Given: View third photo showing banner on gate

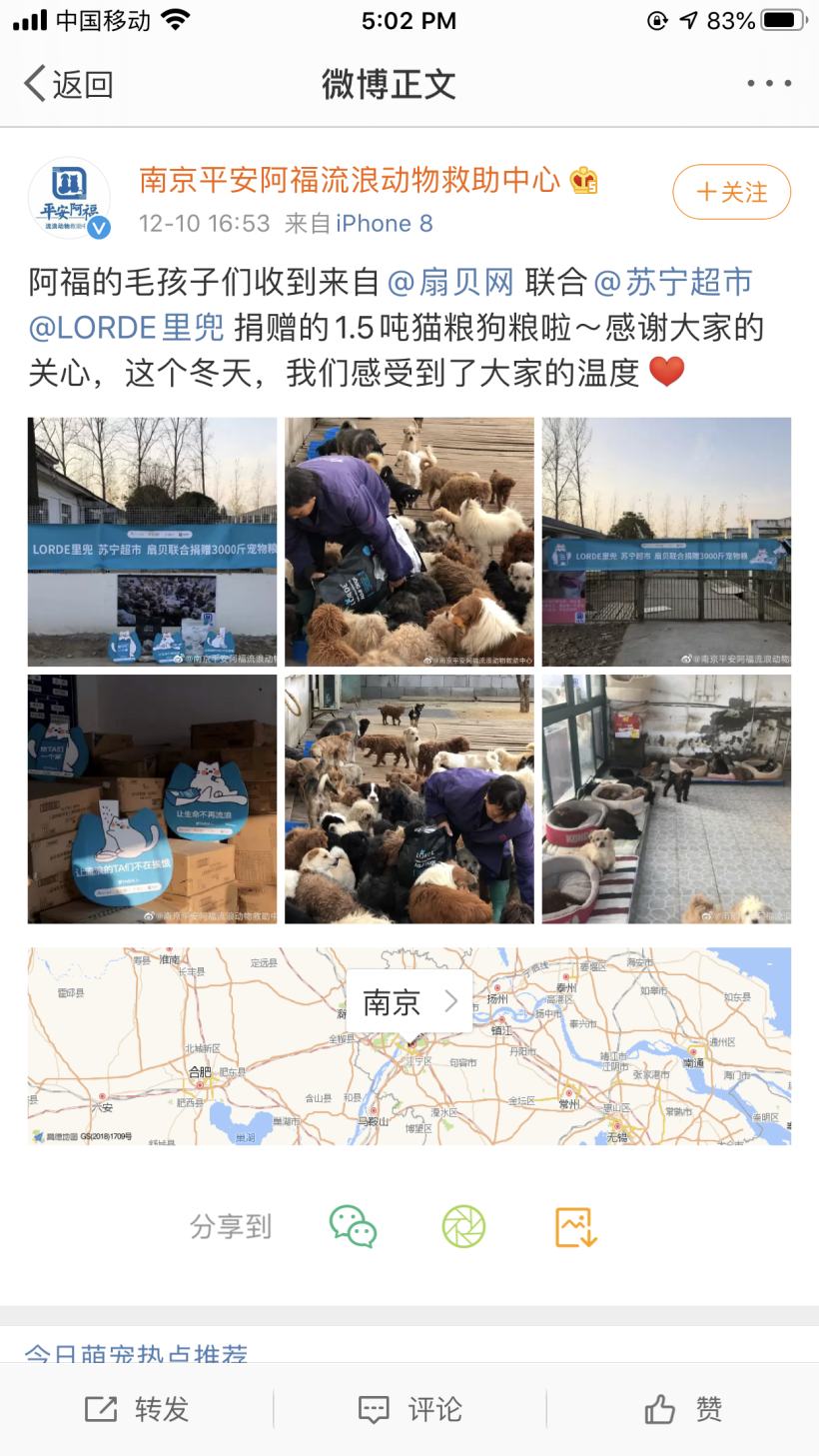Looking at the screenshot, I should 666,542.
